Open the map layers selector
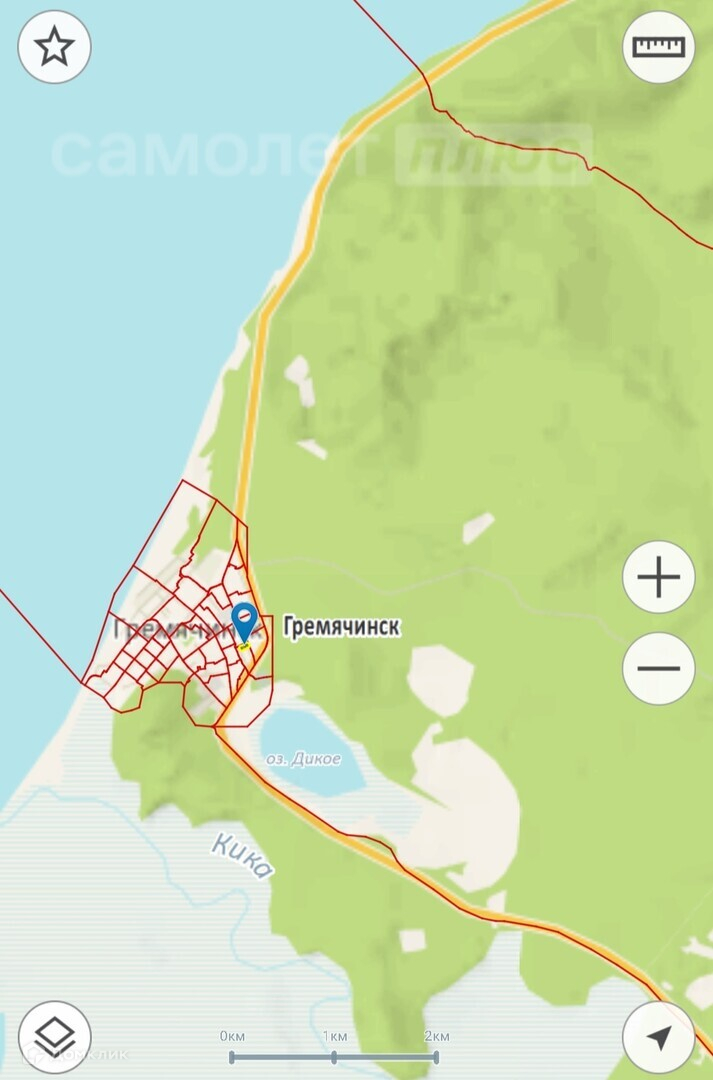The width and height of the screenshot is (713, 1080). pos(54,1037)
